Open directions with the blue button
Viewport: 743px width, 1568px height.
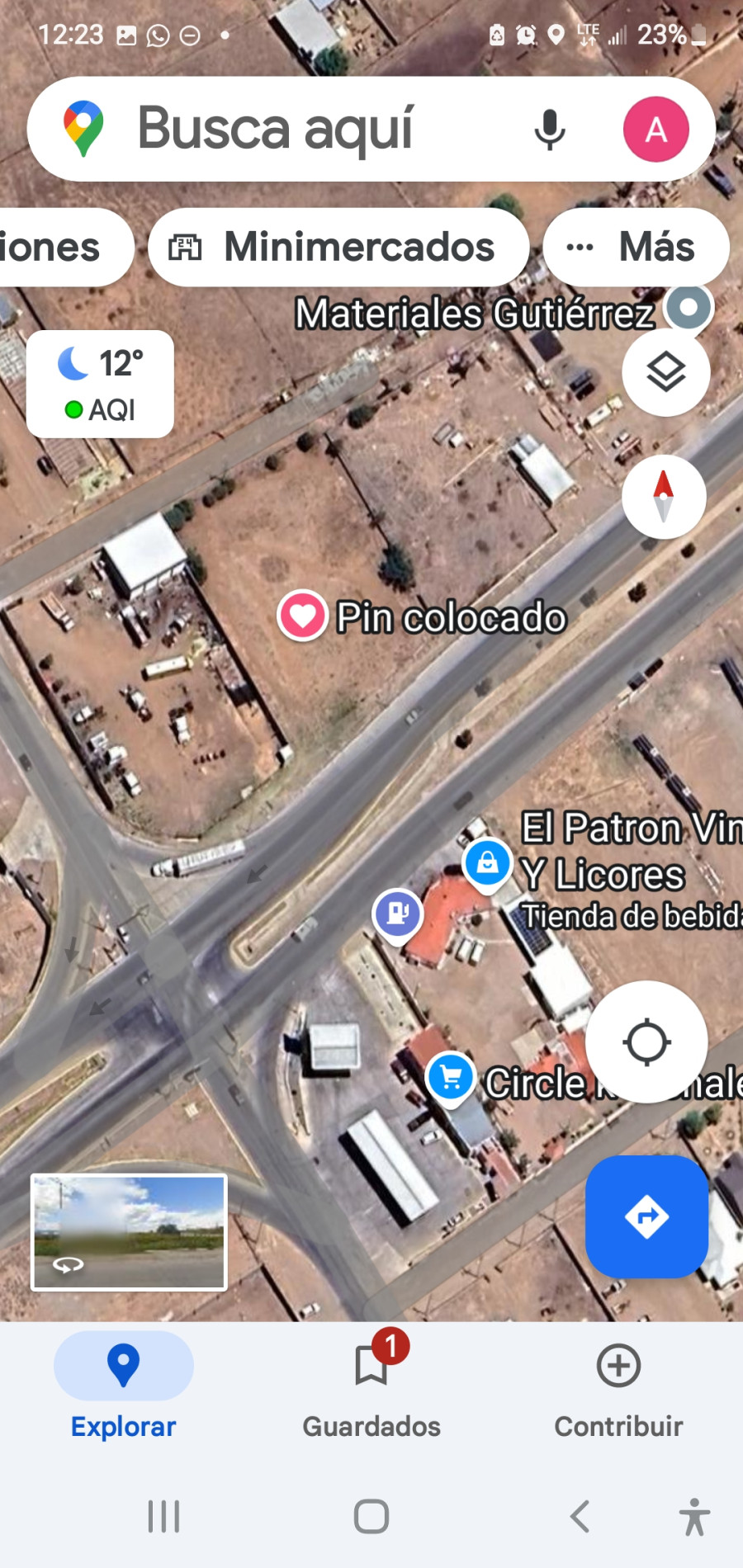[646, 1216]
